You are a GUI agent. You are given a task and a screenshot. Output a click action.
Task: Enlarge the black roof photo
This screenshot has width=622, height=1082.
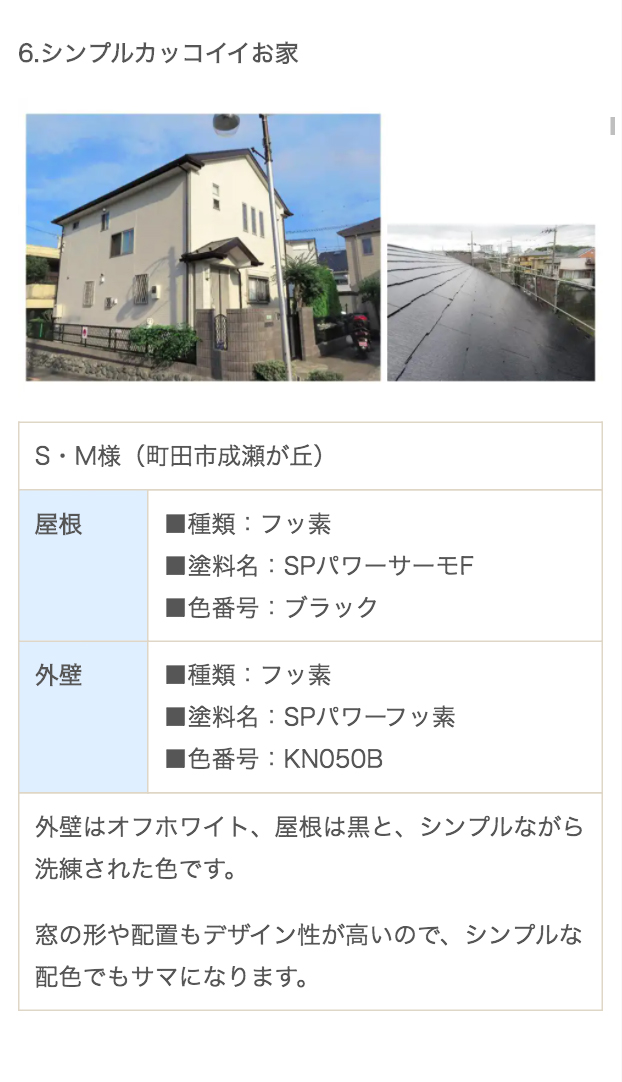[491, 302]
